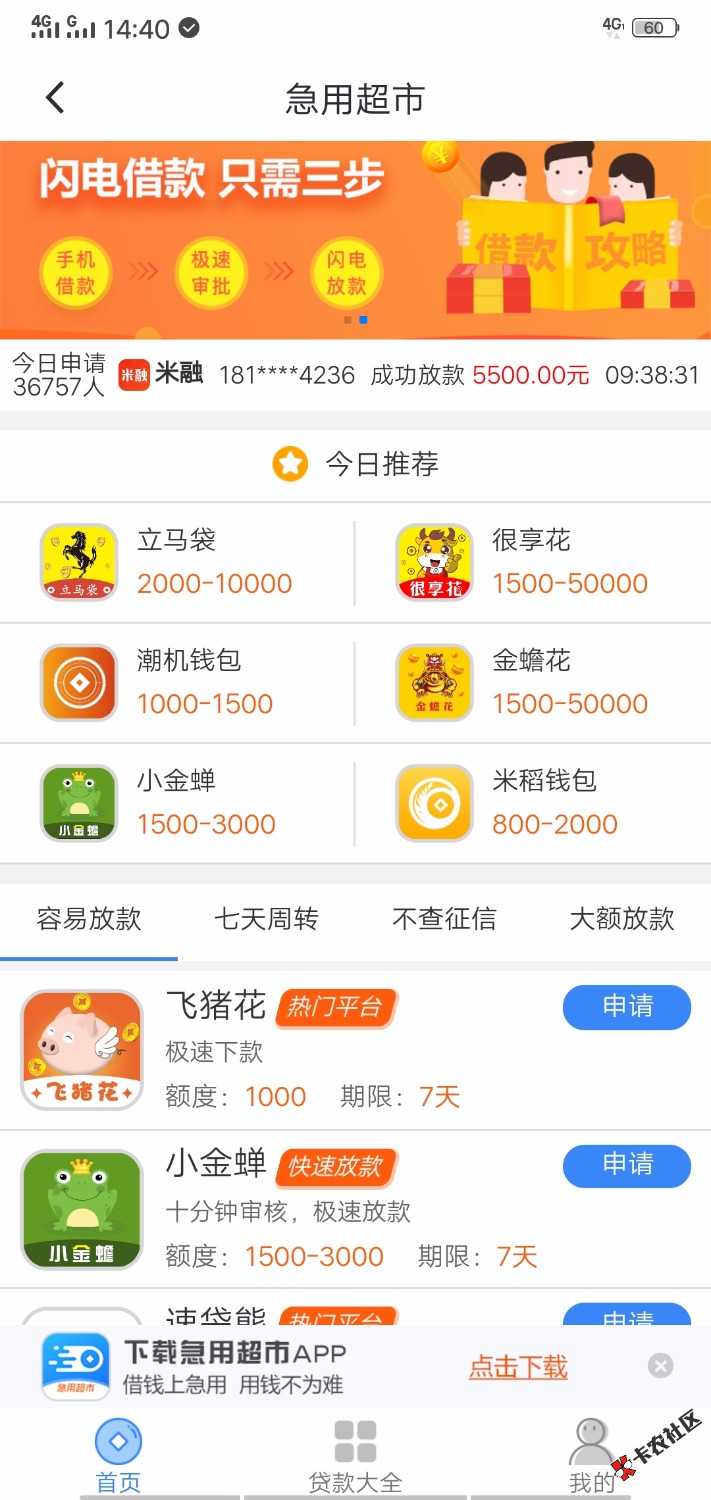Go back using the top-left arrow
This screenshot has width=711, height=1500.
pyautogui.click(x=55, y=98)
